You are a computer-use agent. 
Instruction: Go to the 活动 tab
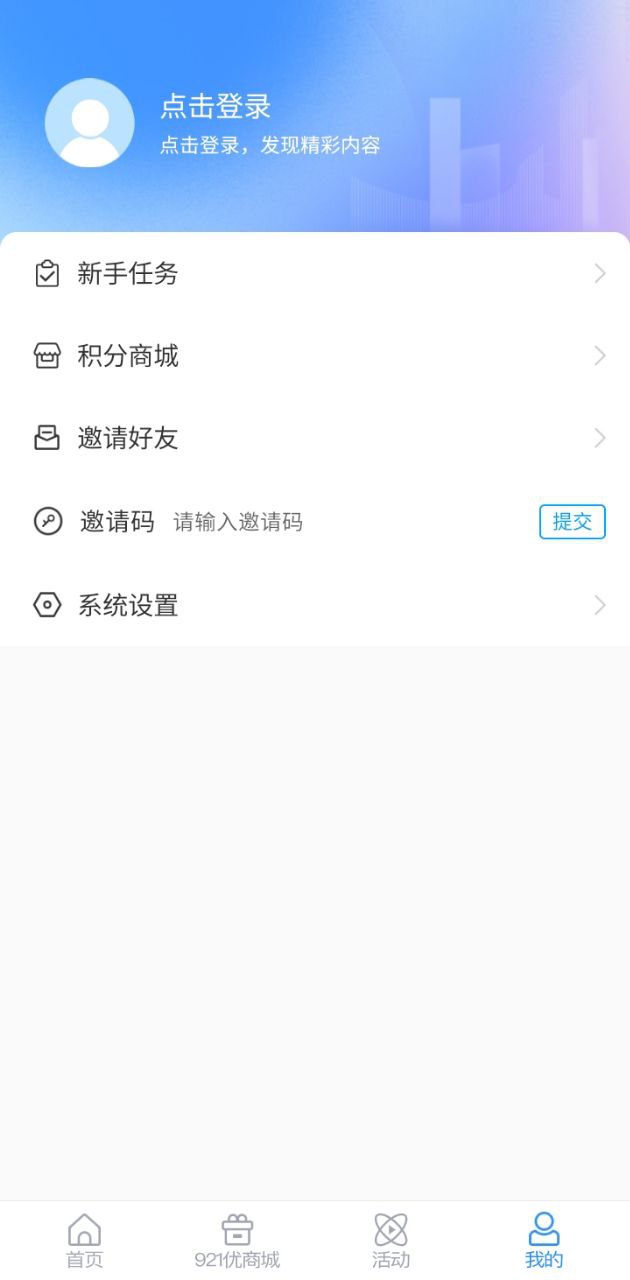(390, 1240)
